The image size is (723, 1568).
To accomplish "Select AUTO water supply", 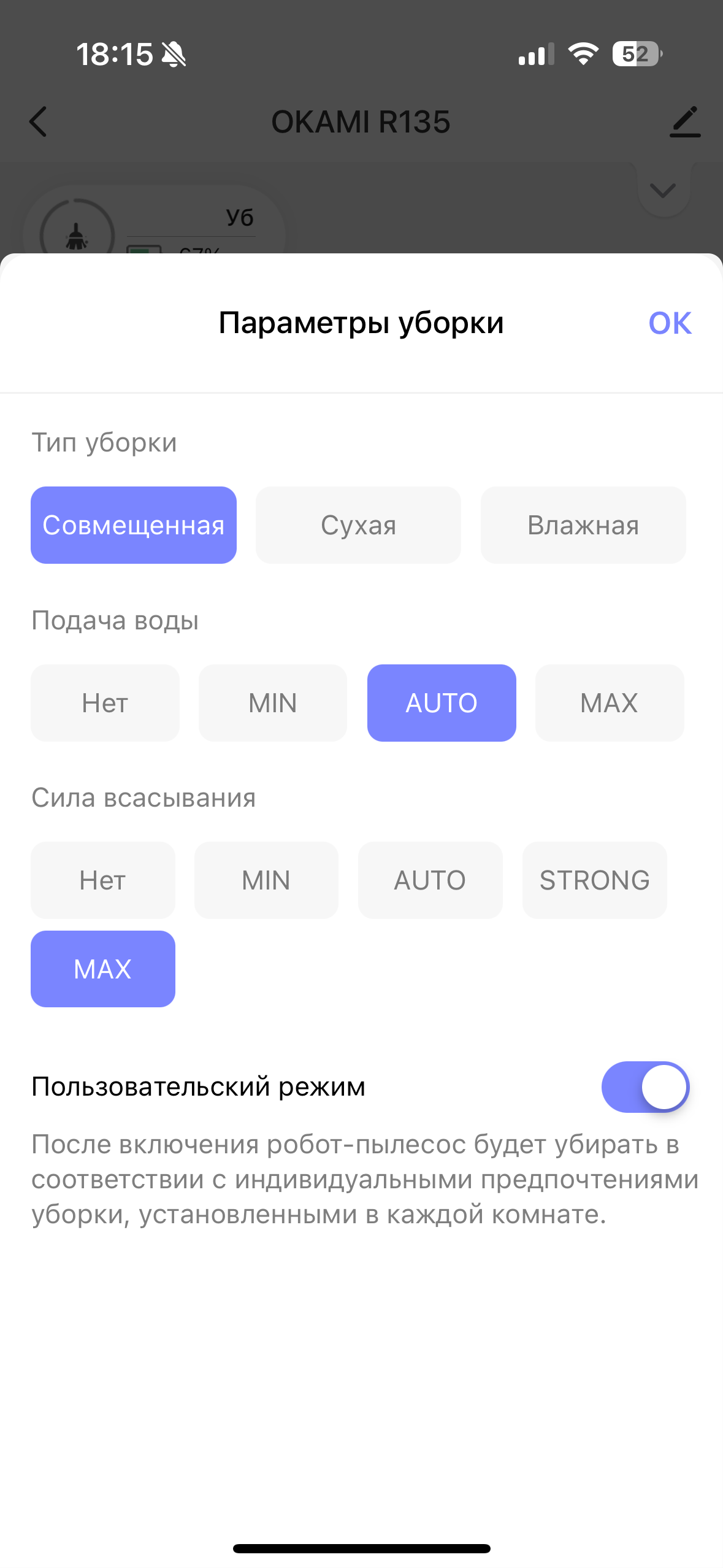I will pyautogui.click(x=442, y=703).
